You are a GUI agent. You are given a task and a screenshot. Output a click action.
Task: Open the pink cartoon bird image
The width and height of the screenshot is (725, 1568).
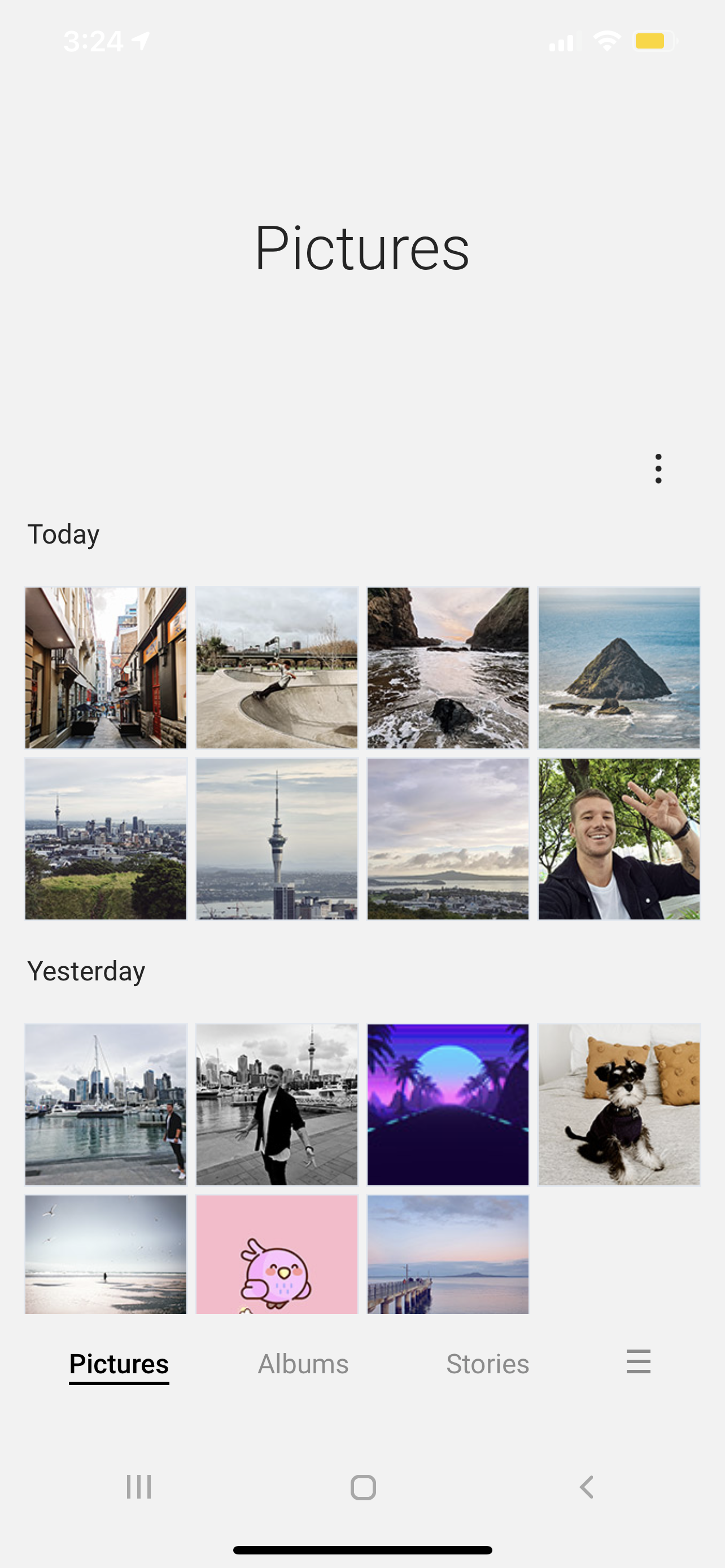277,1255
